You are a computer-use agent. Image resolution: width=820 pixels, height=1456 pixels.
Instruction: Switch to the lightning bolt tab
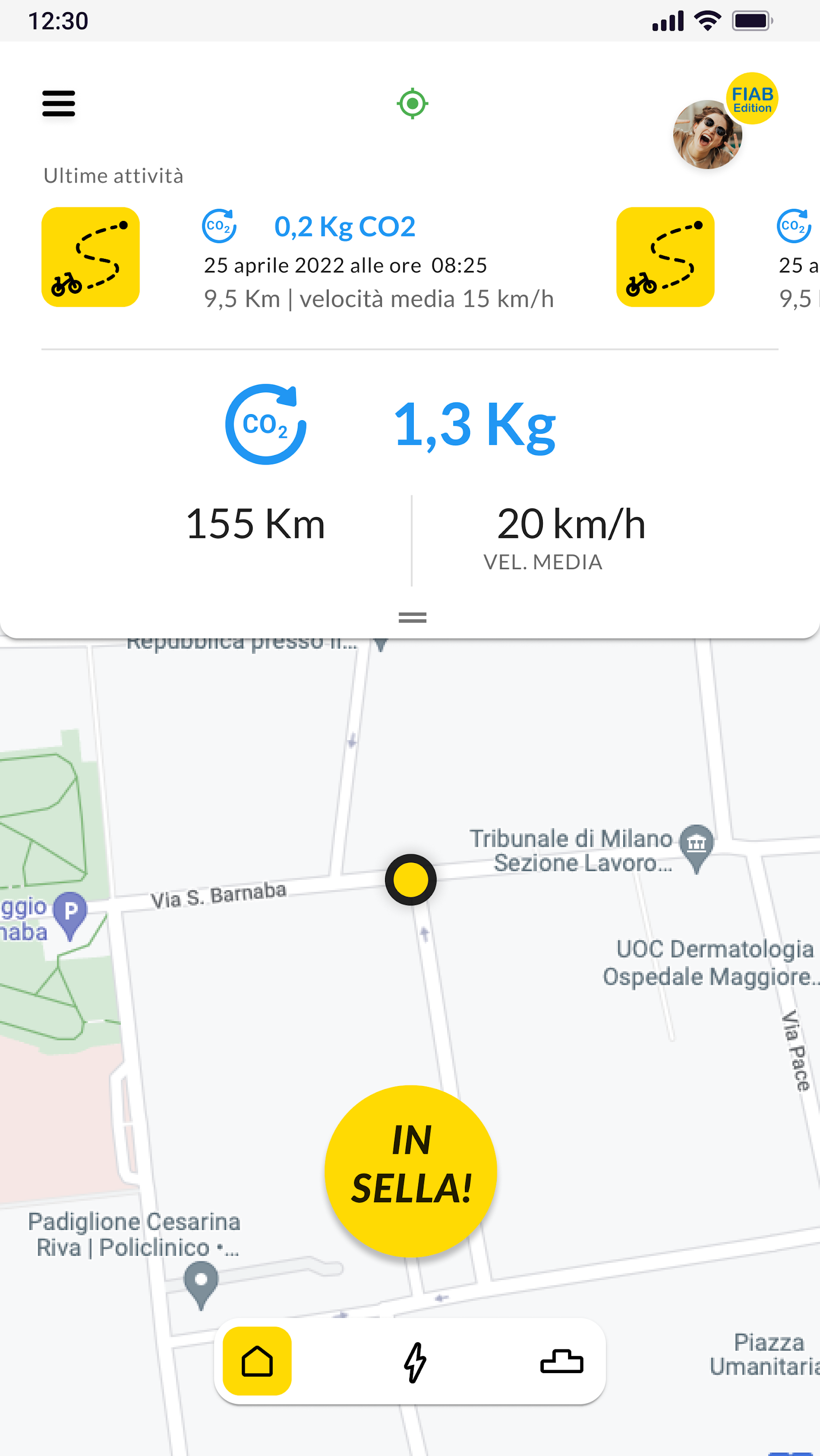[x=414, y=1361]
